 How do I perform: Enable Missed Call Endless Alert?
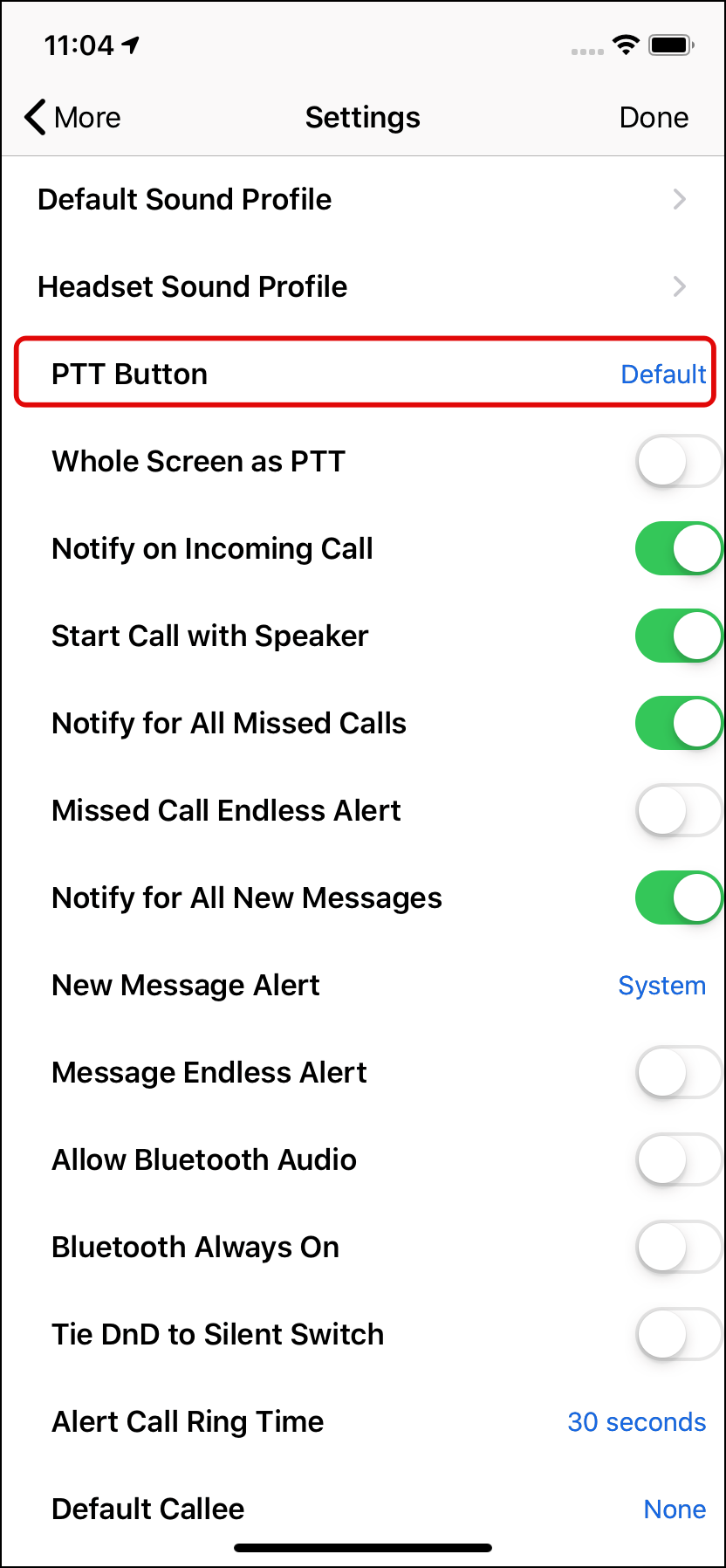(x=677, y=810)
